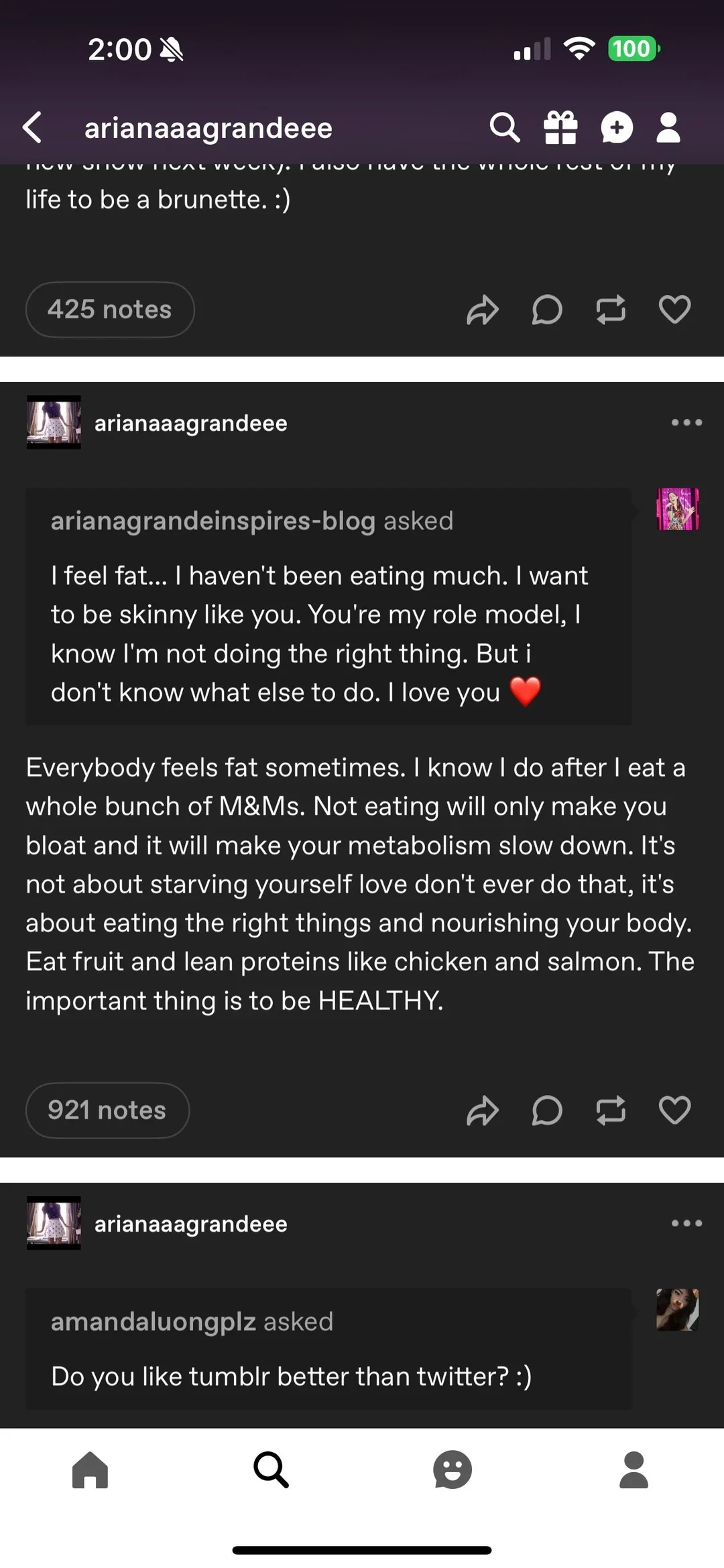Open options for the 'I feel fat' post
This screenshot has width=724, height=1568.
click(686, 423)
